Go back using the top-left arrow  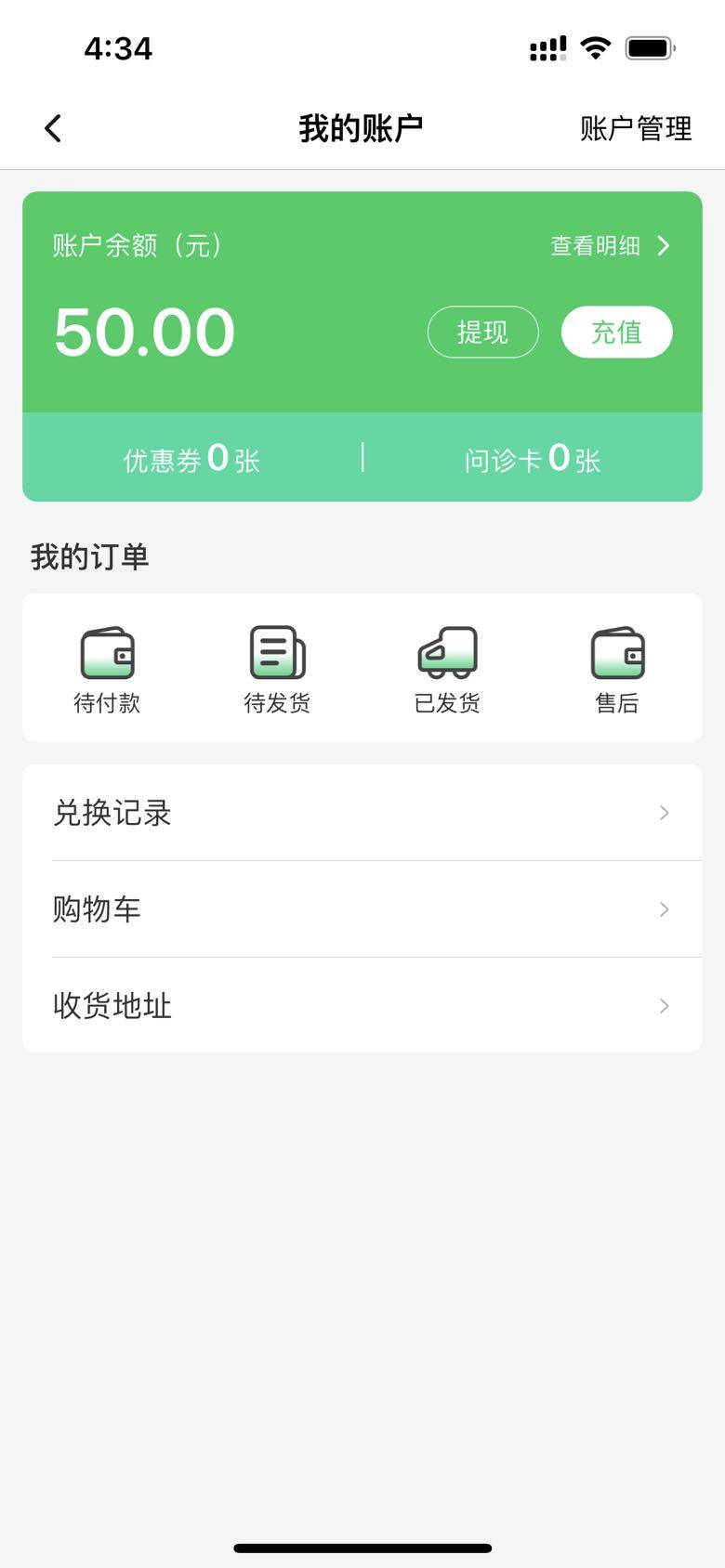tap(53, 128)
